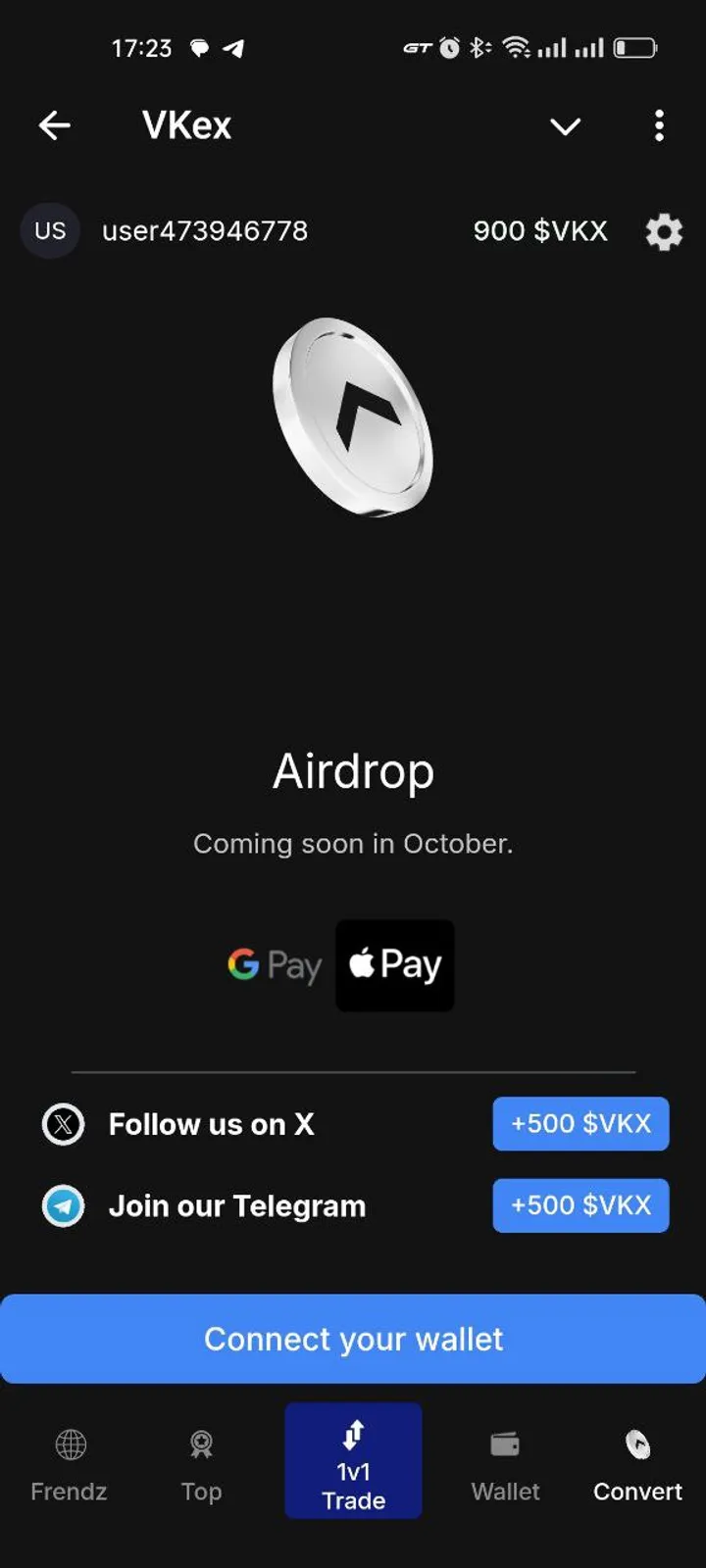706x1568 pixels.
Task: Go to the Wallet tab
Action: (505, 1464)
